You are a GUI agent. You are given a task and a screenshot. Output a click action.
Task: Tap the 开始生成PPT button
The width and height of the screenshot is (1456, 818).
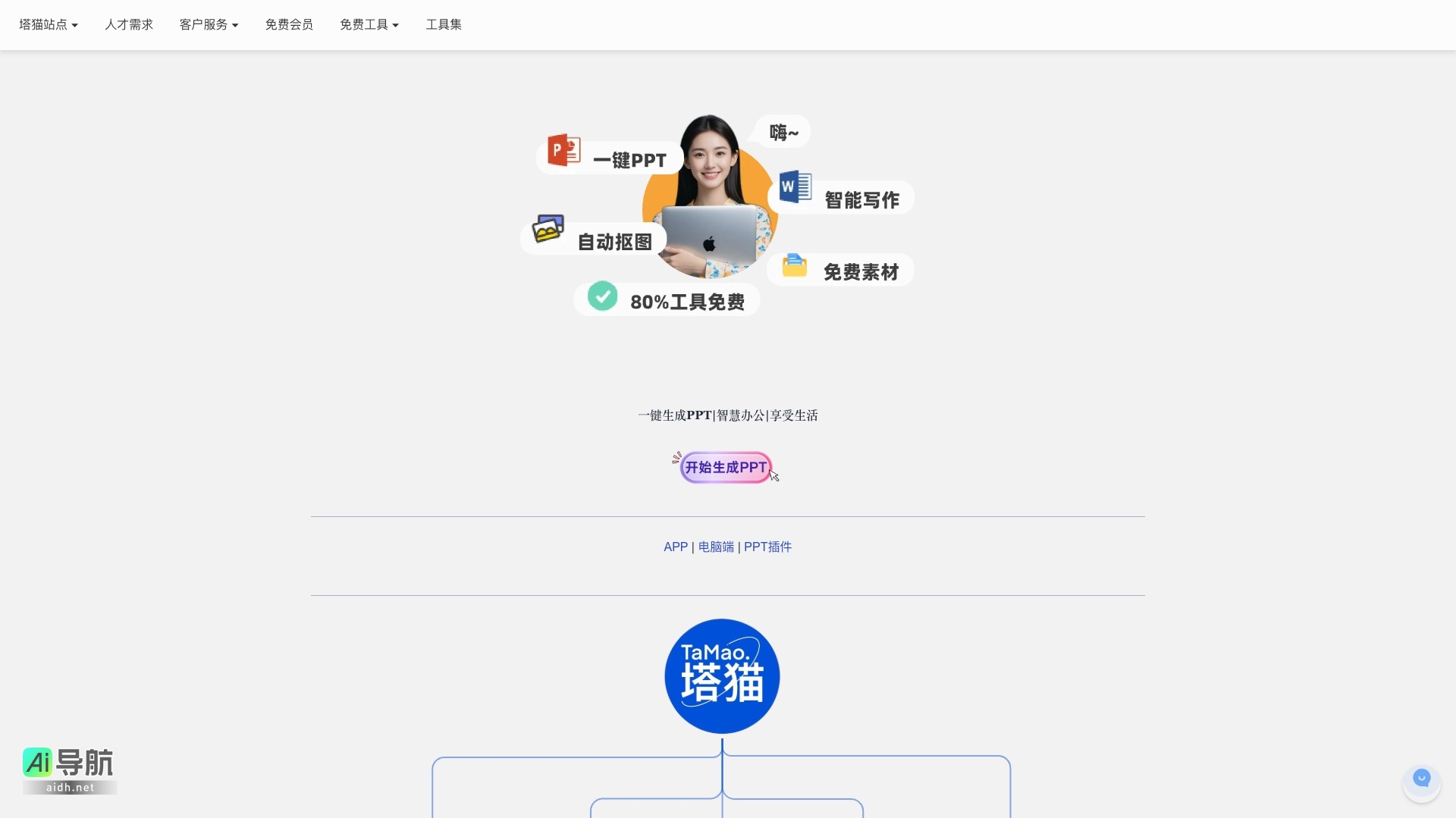click(x=726, y=467)
